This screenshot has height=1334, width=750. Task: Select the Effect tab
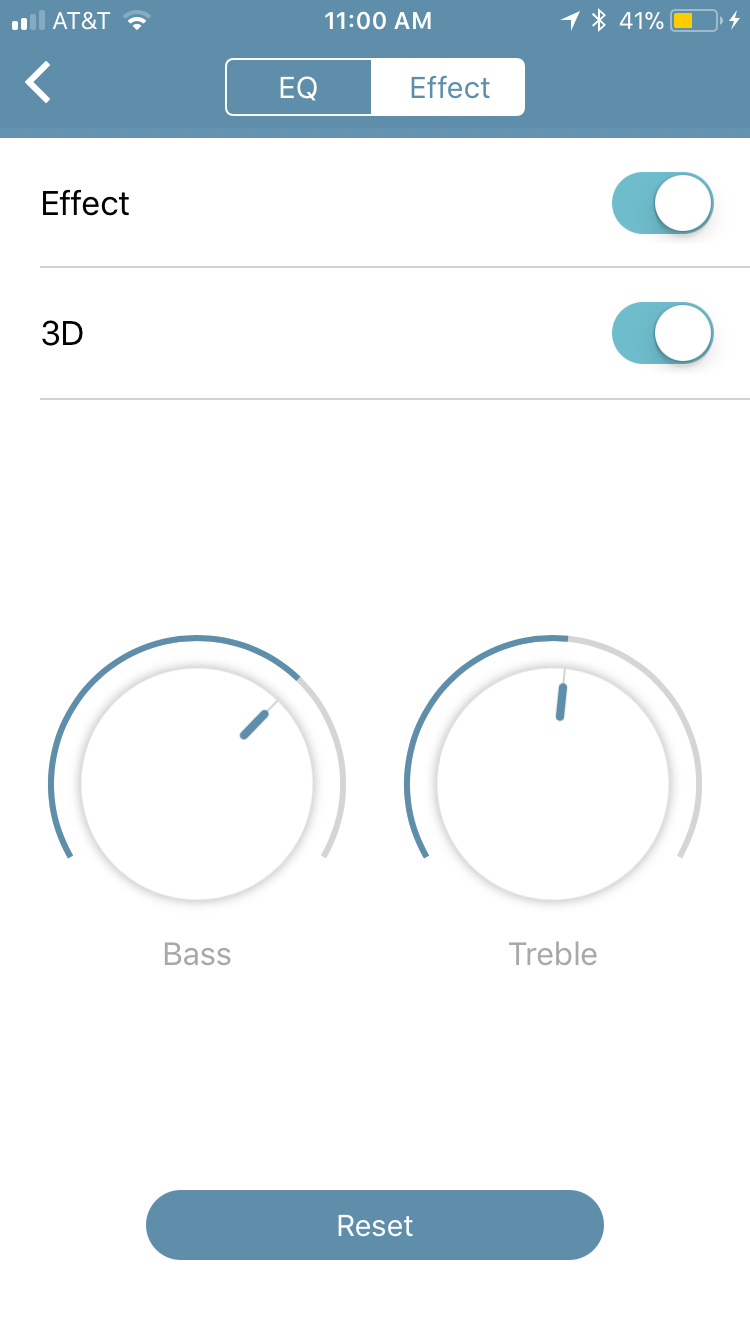tap(449, 88)
